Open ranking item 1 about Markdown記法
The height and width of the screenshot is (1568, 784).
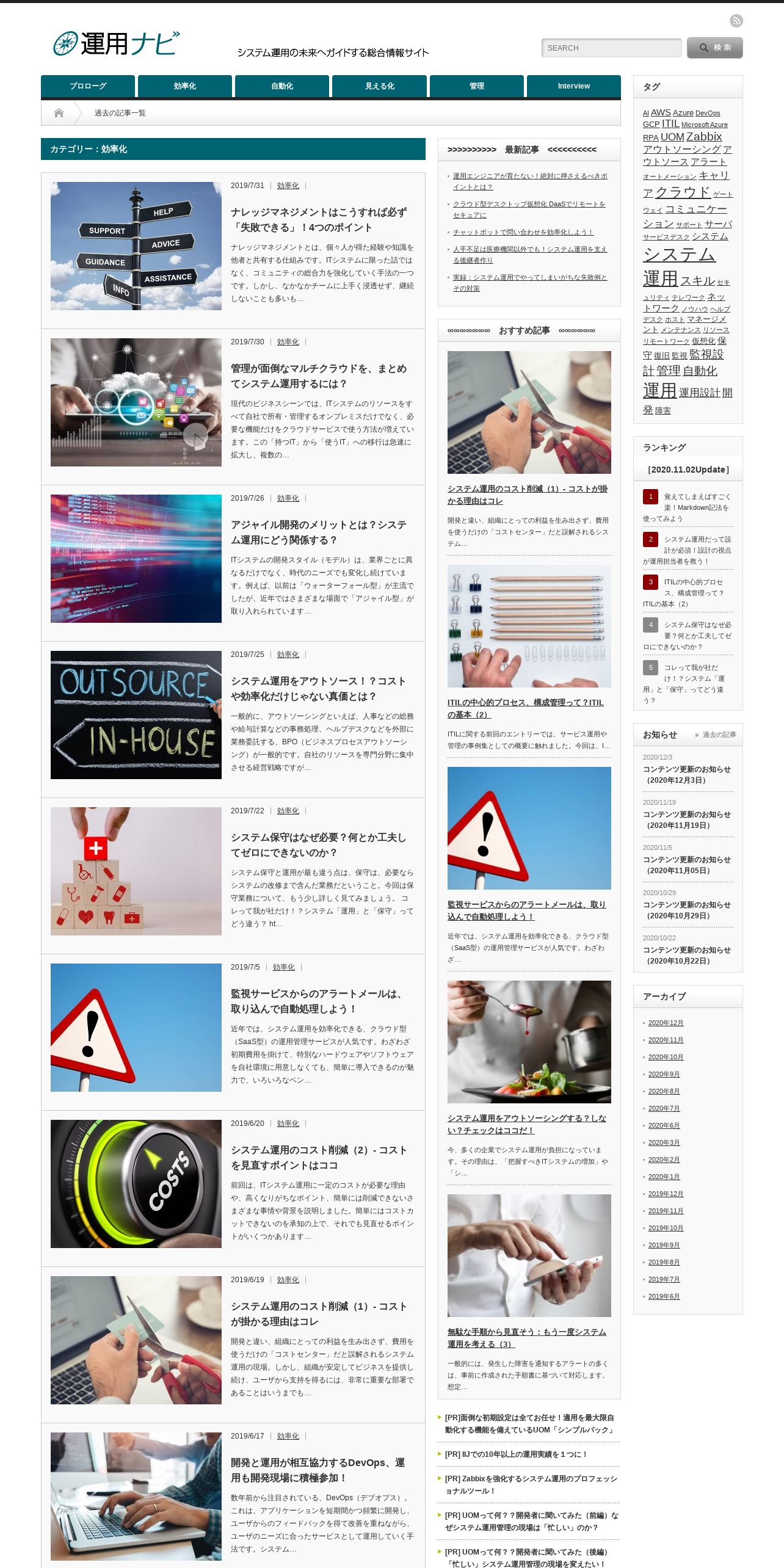pyautogui.click(x=687, y=507)
